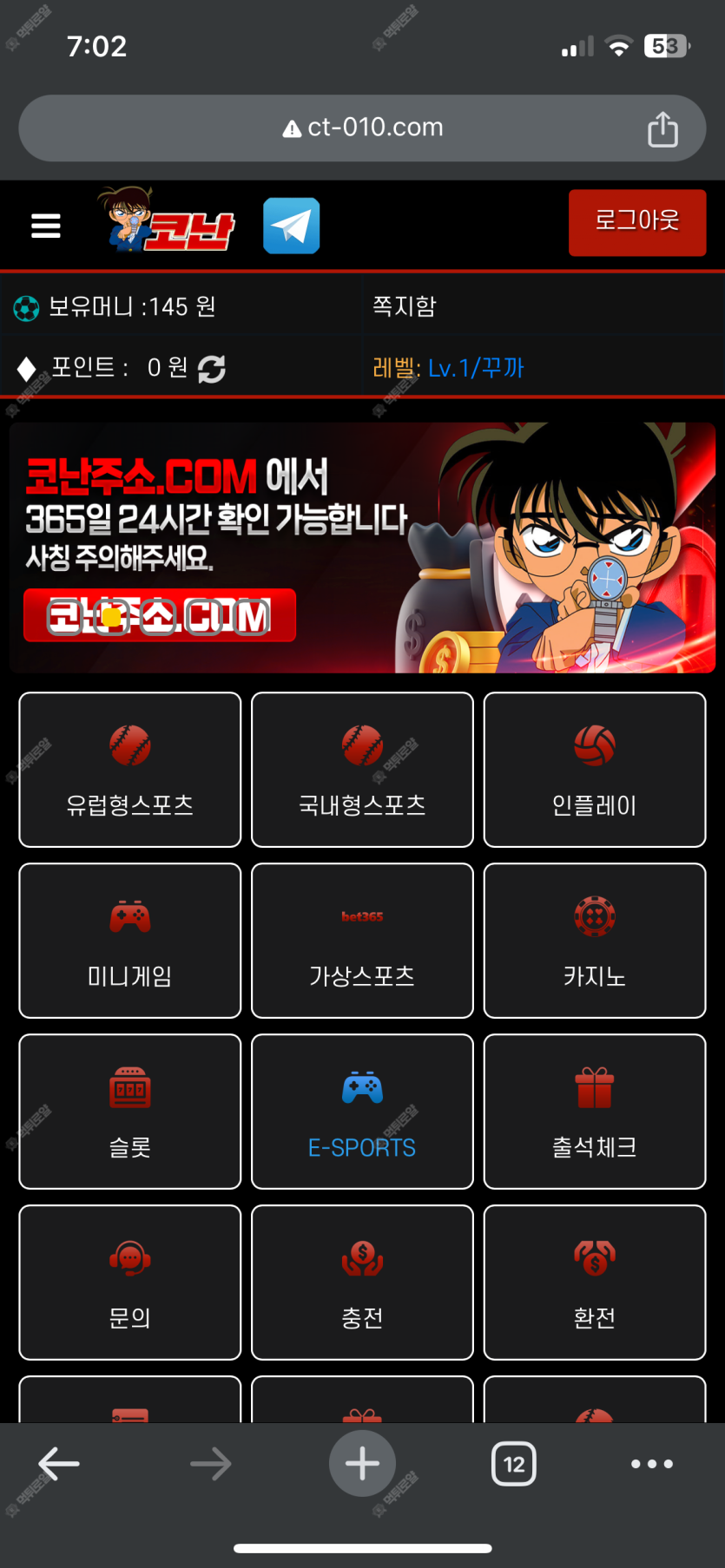Open 출석체크 attendance check
This screenshot has height=1568, width=725.
pos(595,1112)
